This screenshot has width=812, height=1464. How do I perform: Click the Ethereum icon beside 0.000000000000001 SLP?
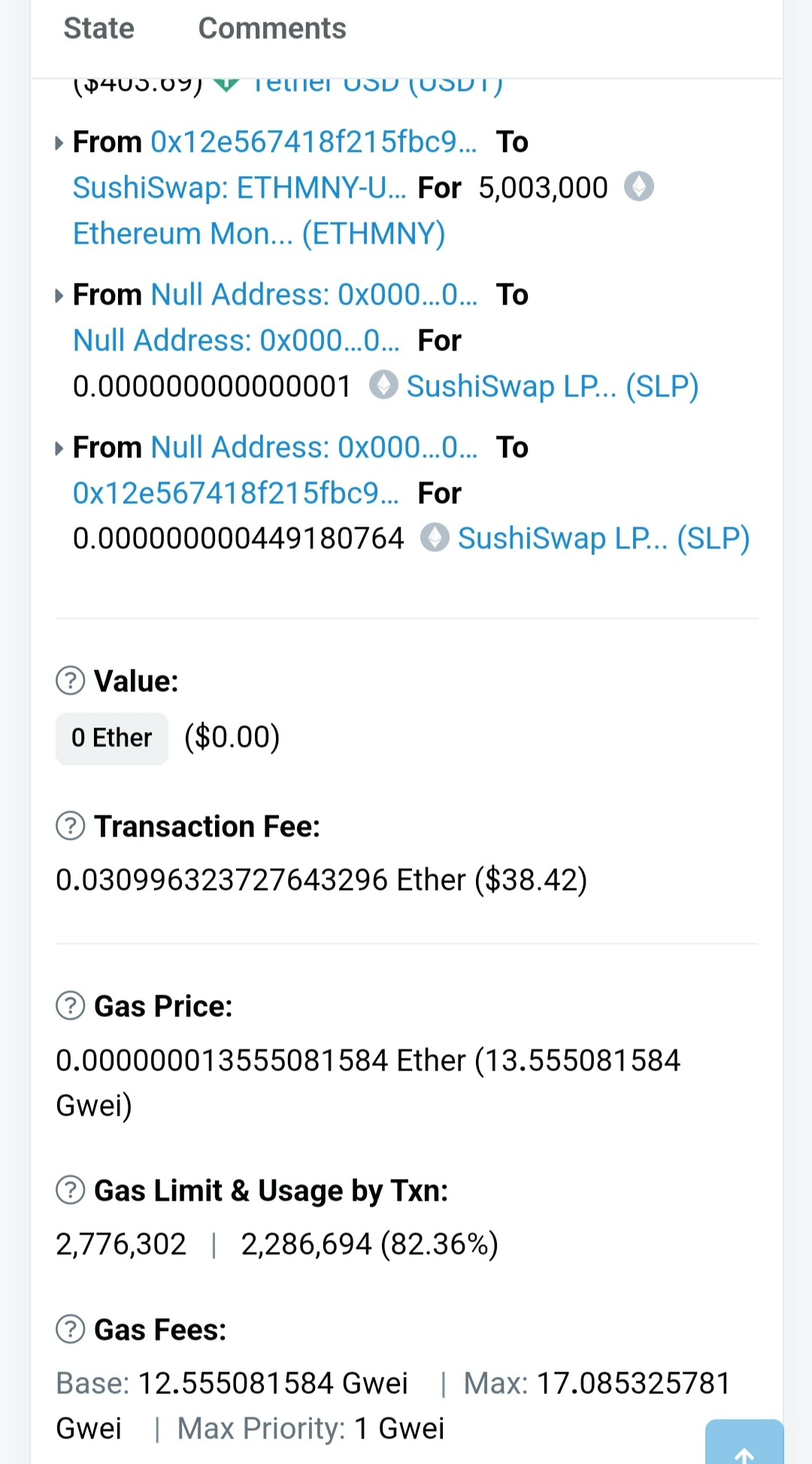click(x=383, y=386)
